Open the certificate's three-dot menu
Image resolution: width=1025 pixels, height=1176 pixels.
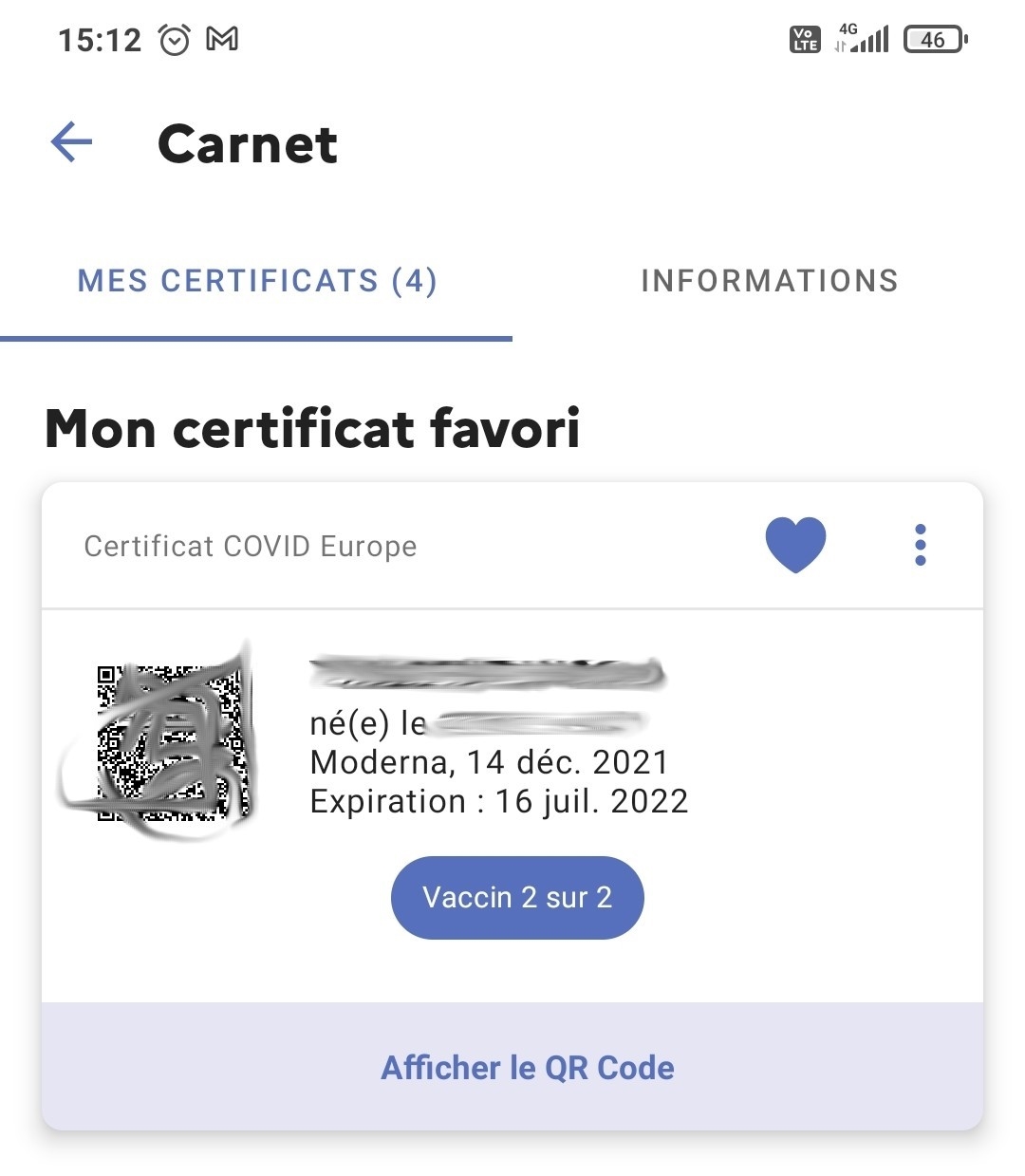[x=920, y=545]
